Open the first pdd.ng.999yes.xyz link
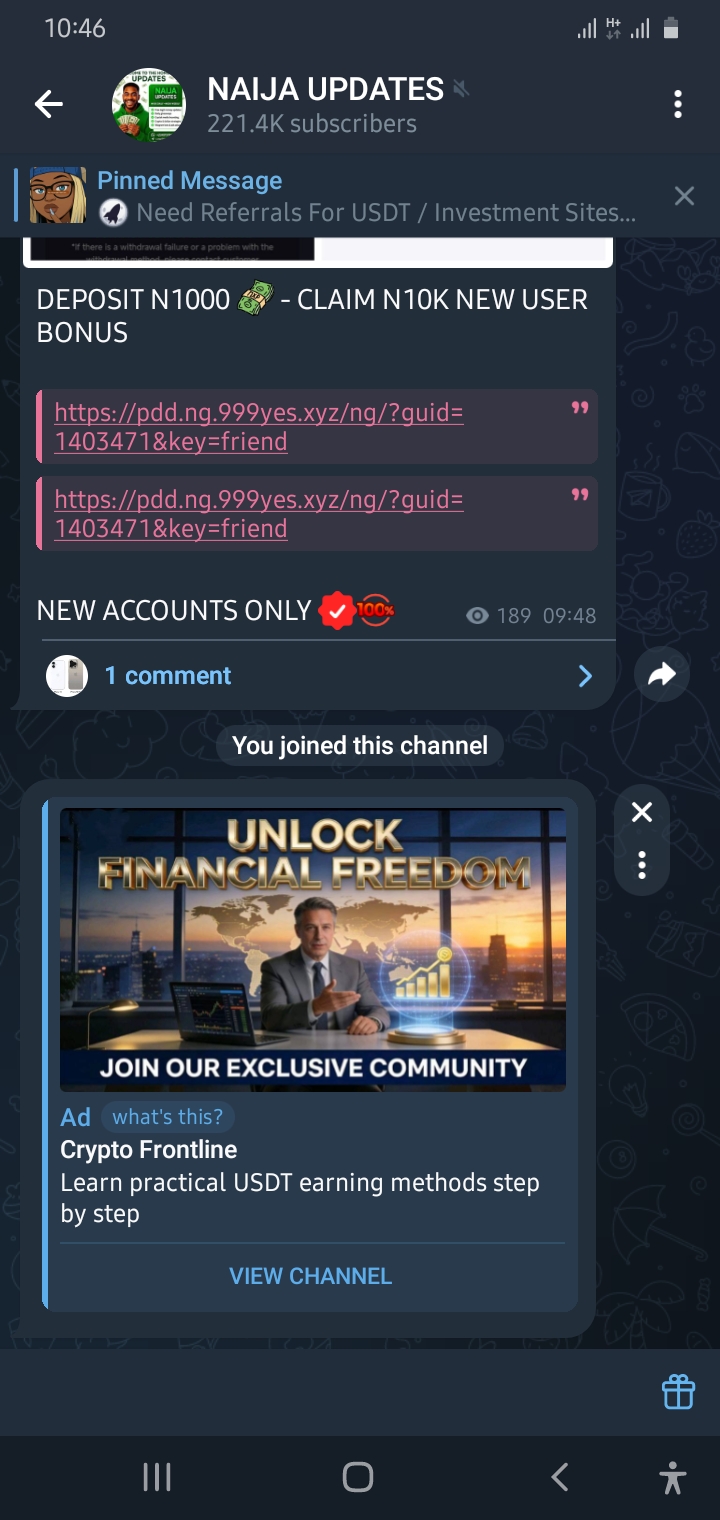This screenshot has width=720, height=1520. tap(258, 427)
